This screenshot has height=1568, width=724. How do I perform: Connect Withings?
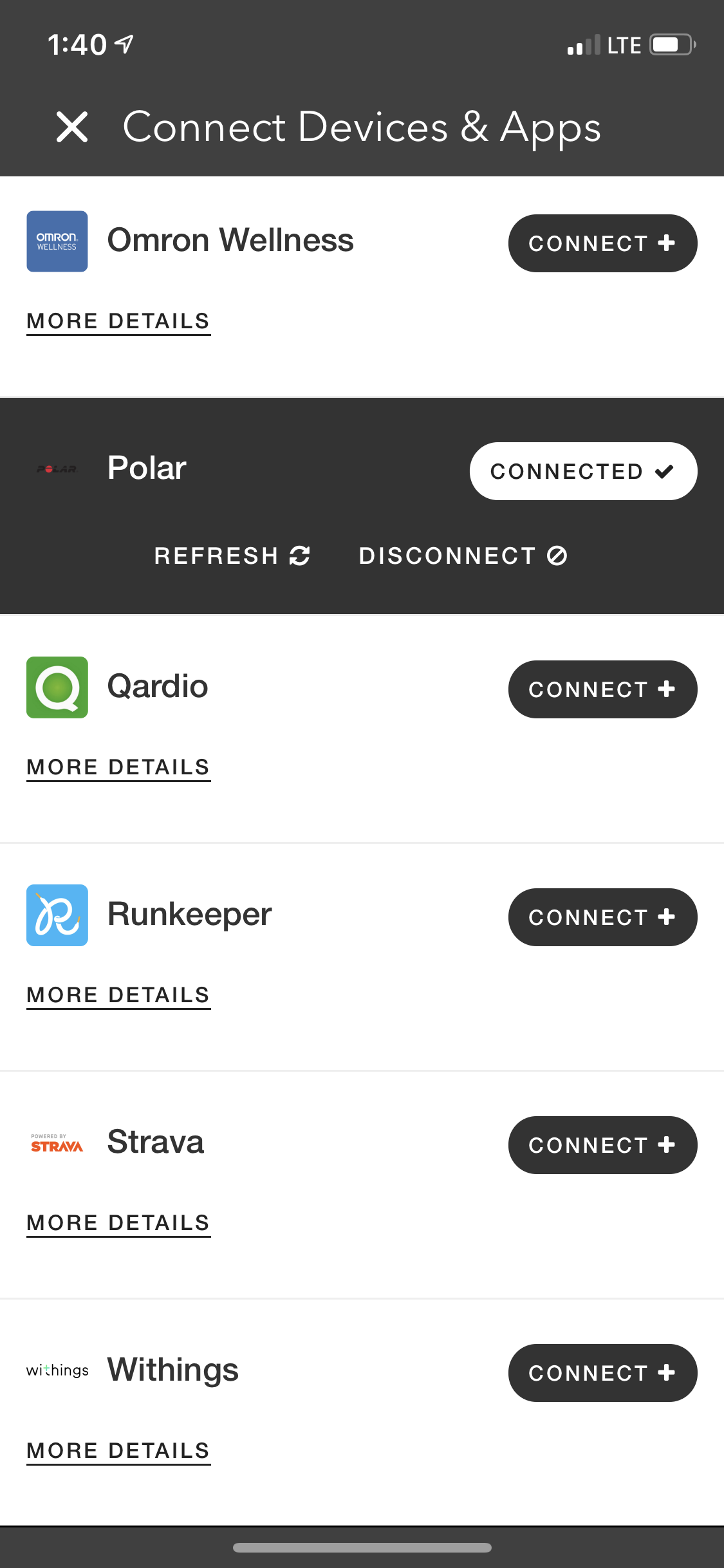(x=602, y=1373)
